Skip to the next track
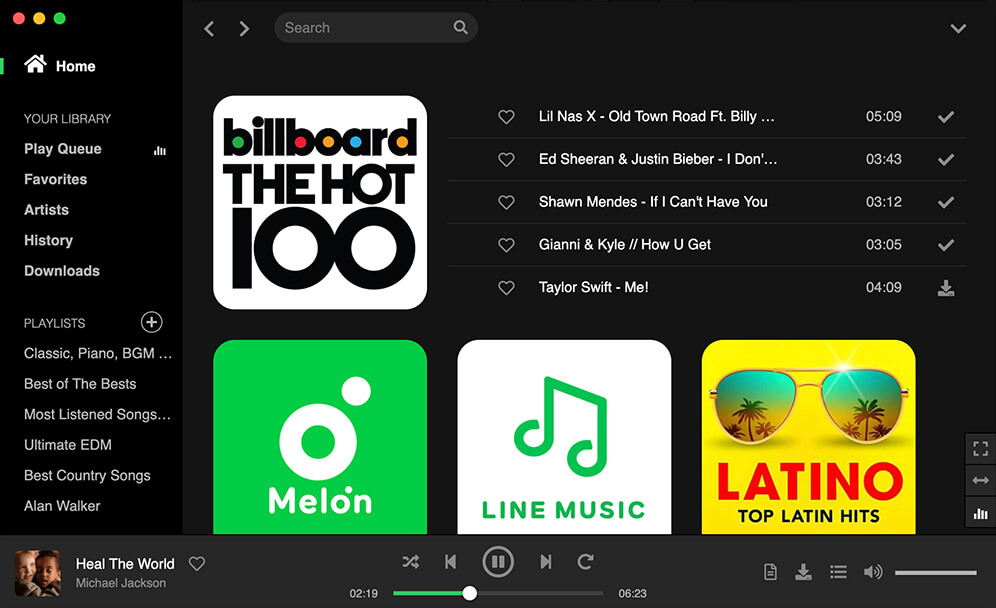 pyautogui.click(x=545, y=562)
